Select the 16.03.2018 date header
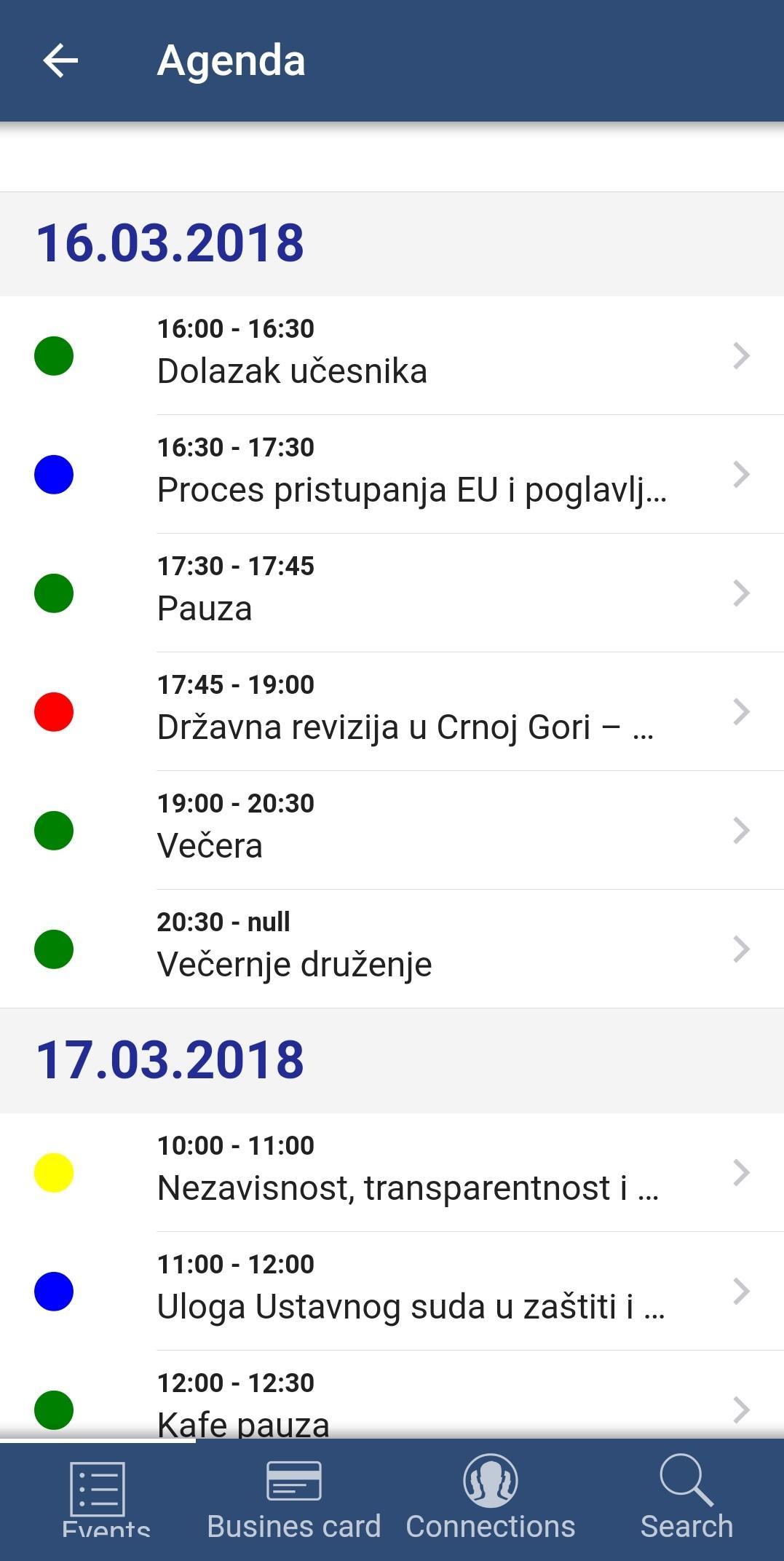 [x=170, y=242]
